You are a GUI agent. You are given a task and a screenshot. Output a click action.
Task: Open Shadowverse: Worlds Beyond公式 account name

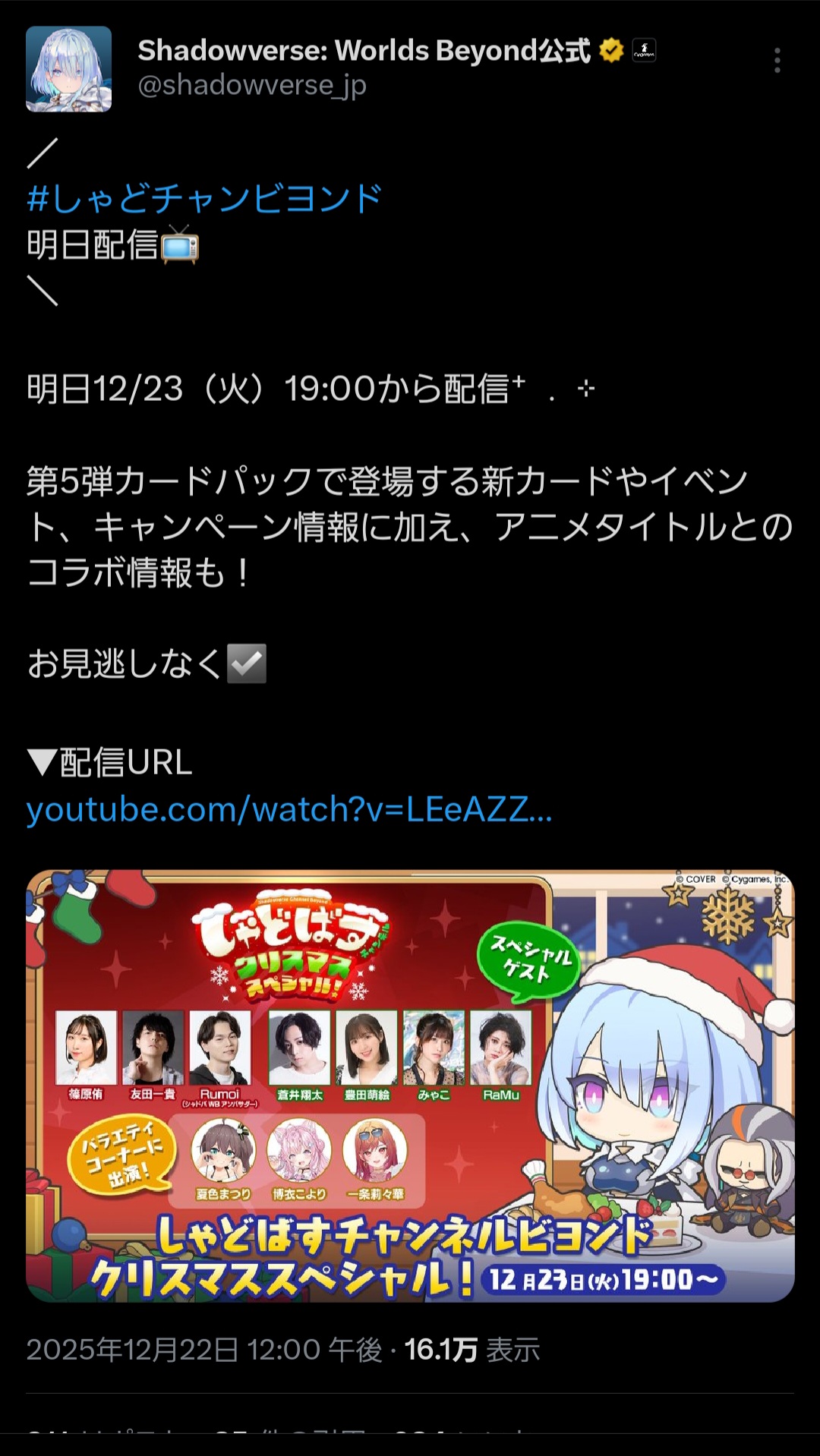(363, 51)
